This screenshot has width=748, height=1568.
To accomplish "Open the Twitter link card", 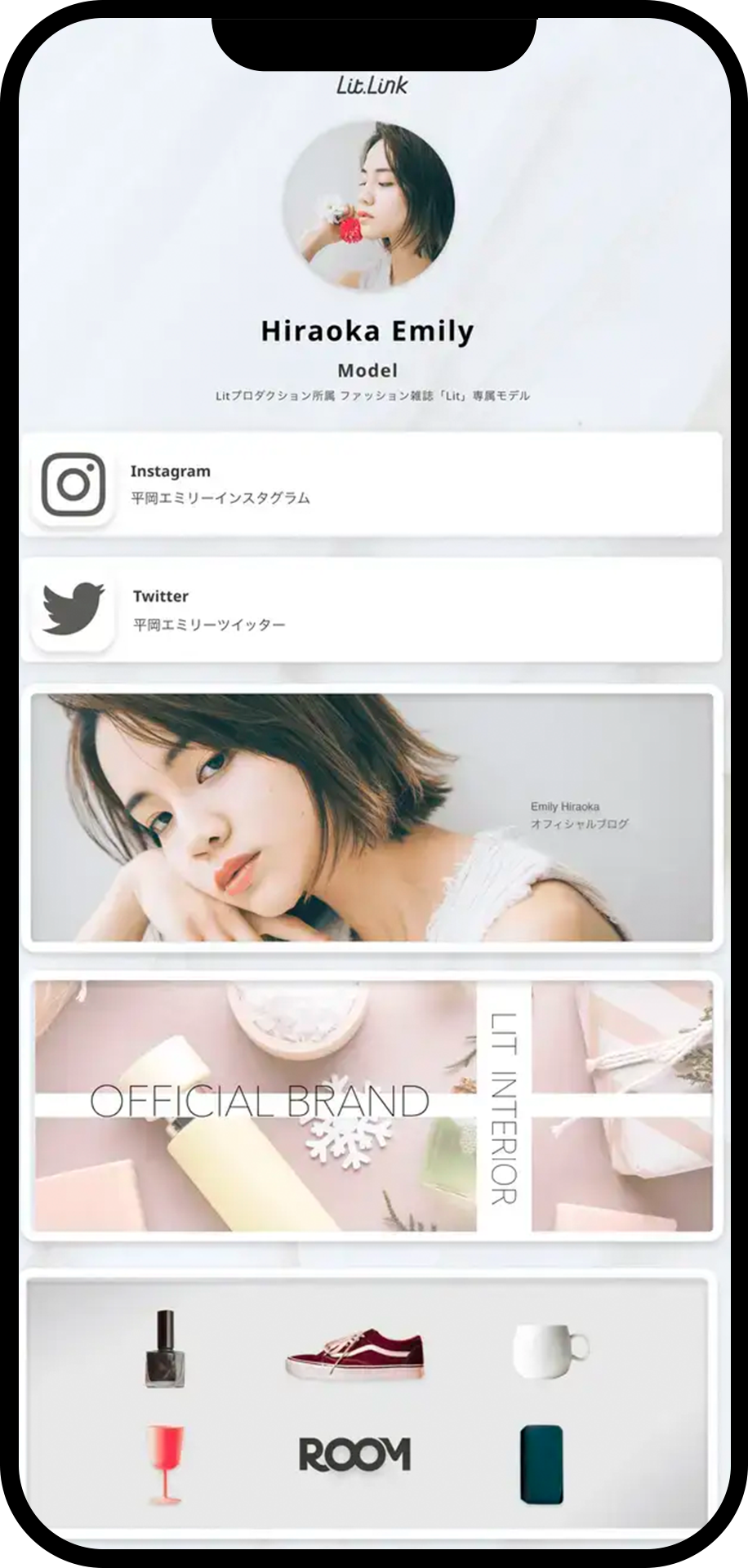I will click(372, 610).
